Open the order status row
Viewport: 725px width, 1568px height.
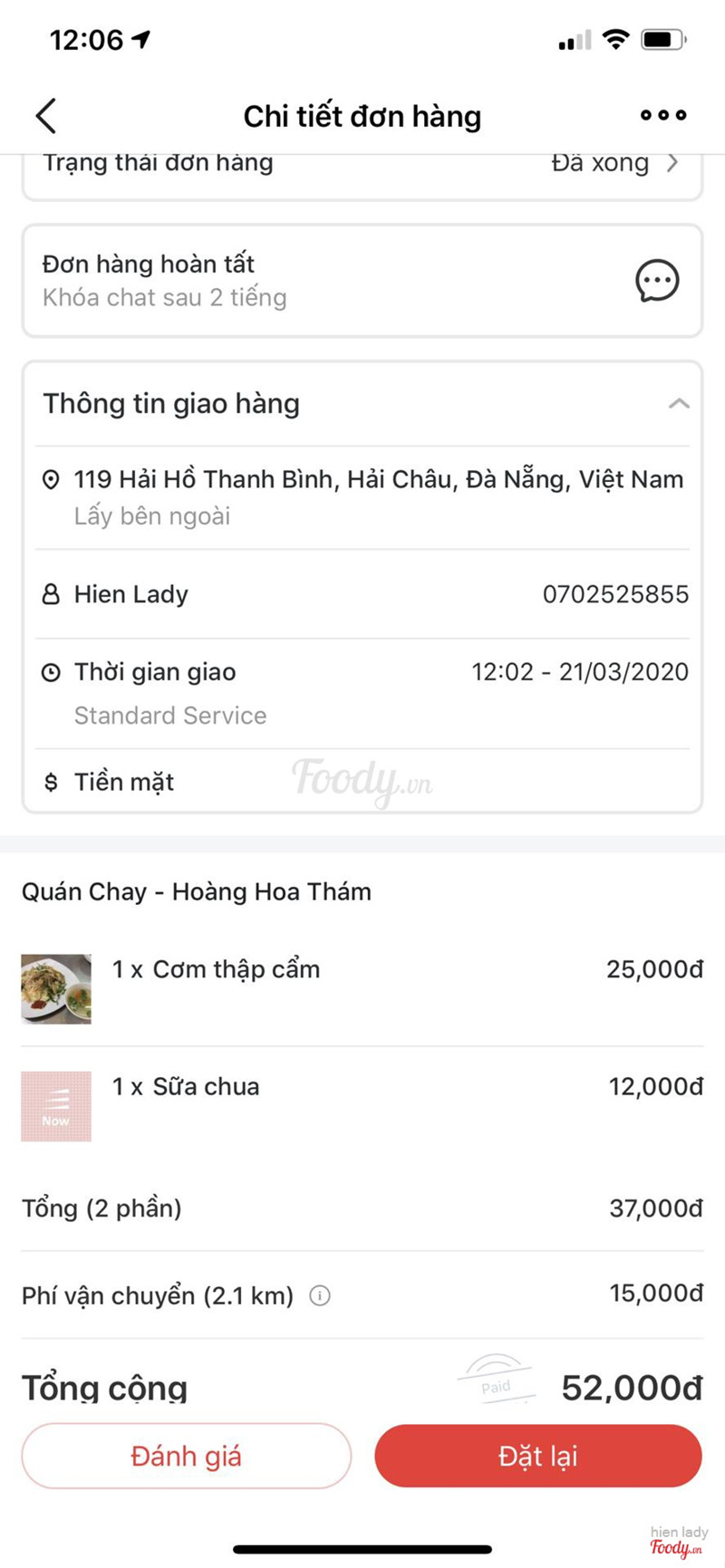click(362, 165)
